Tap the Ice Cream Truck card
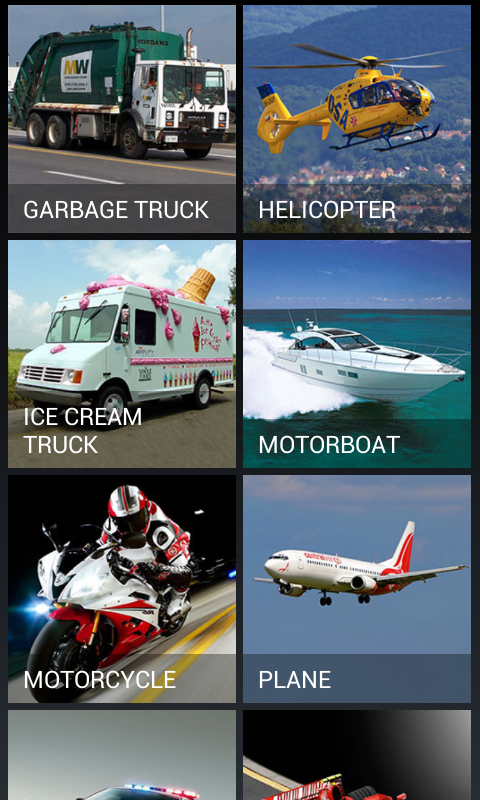This screenshot has width=480, height=800. pos(122,354)
